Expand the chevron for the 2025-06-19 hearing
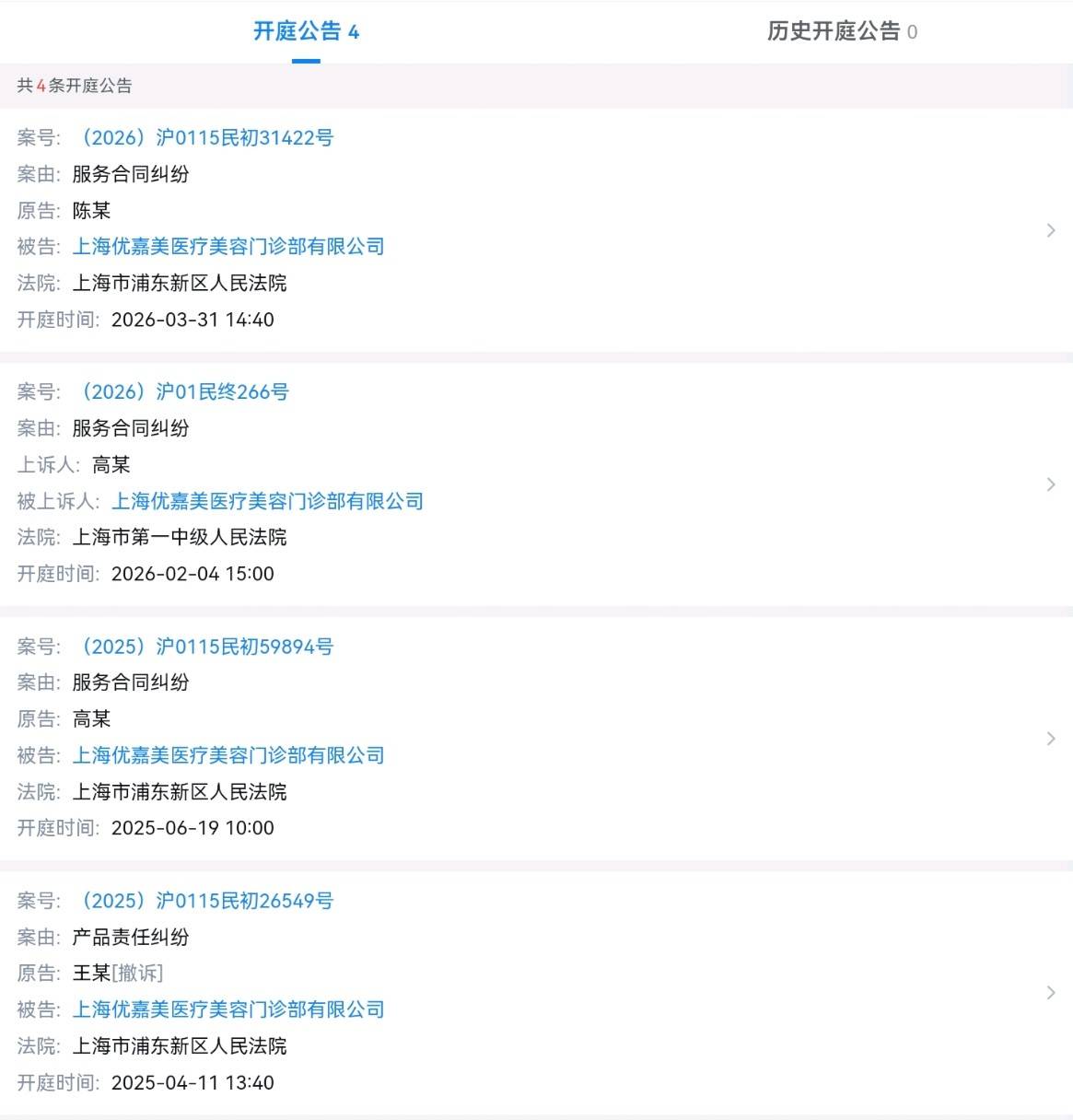1073x1120 pixels. [x=1051, y=739]
